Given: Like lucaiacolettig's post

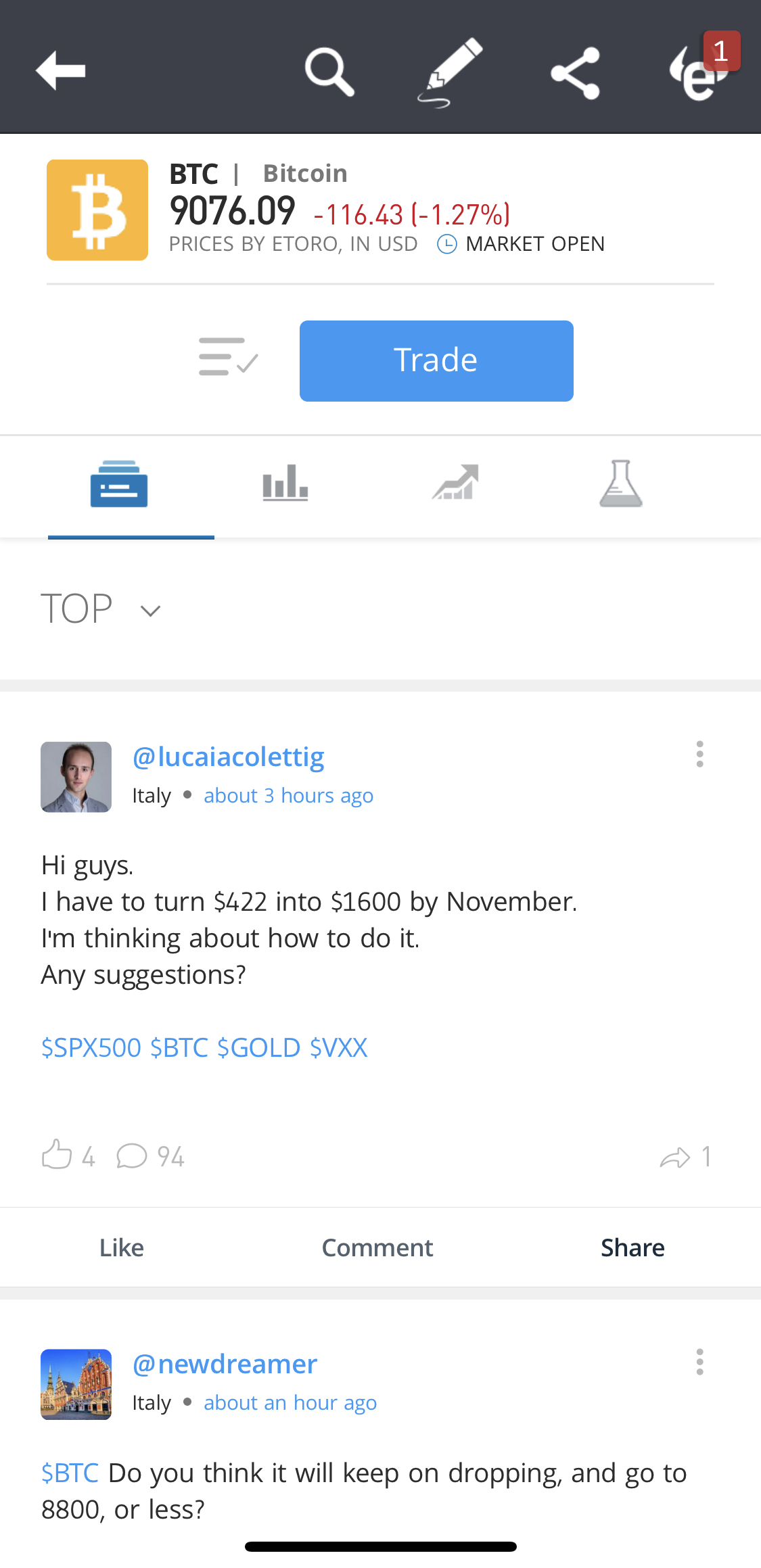Looking at the screenshot, I should tap(122, 1248).
